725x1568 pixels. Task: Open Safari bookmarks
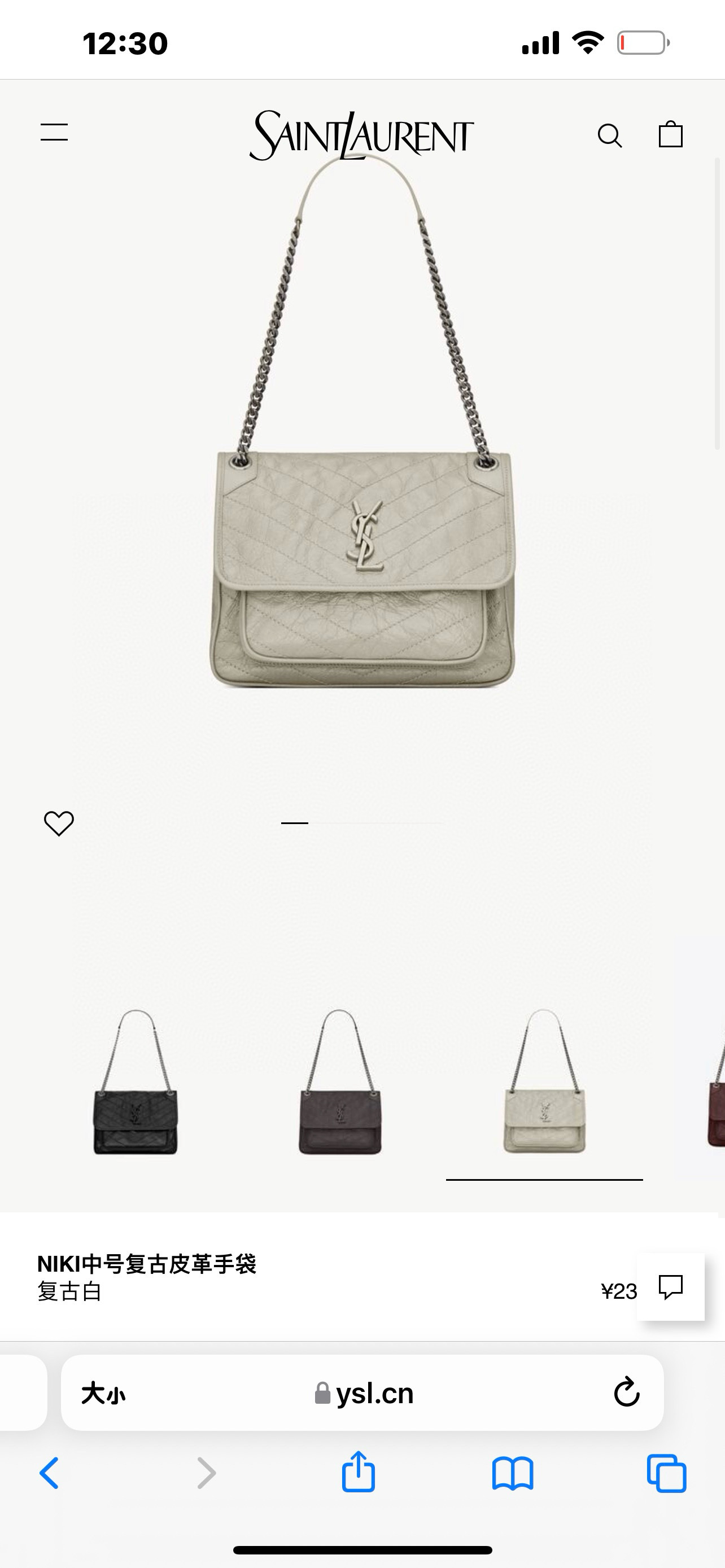tap(513, 1474)
